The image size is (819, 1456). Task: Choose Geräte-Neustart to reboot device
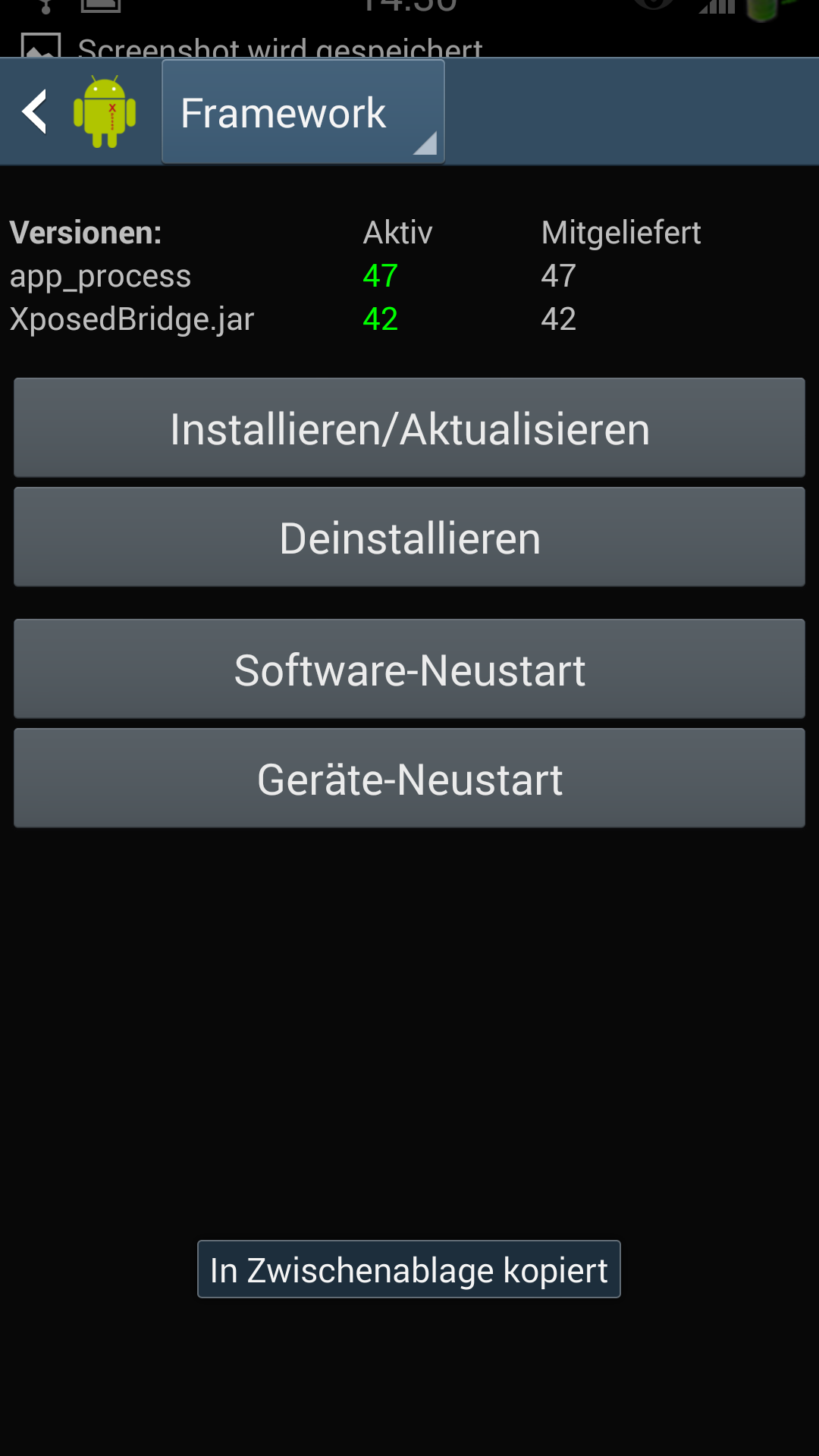[409, 778]
